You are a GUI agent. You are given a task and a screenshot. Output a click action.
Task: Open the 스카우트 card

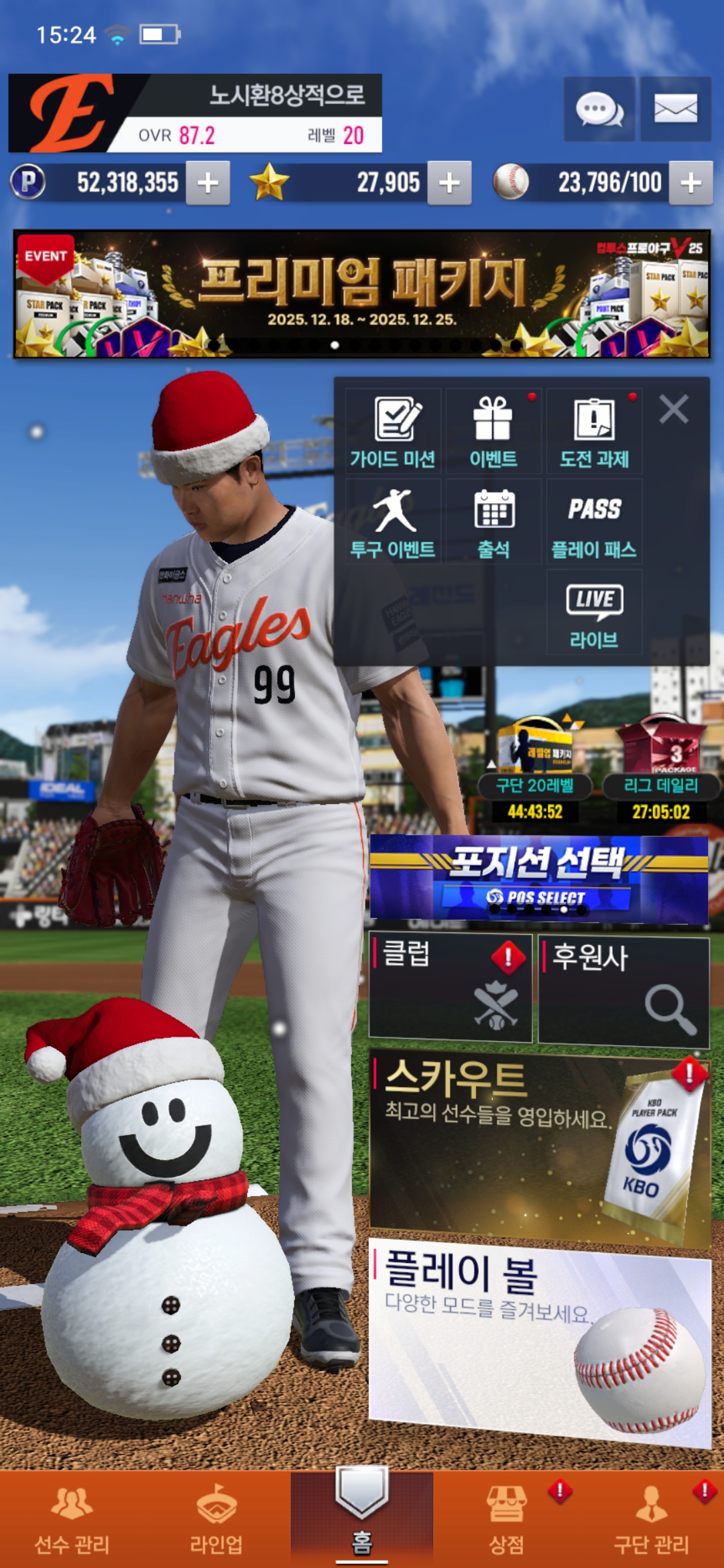coord(538,1147)
